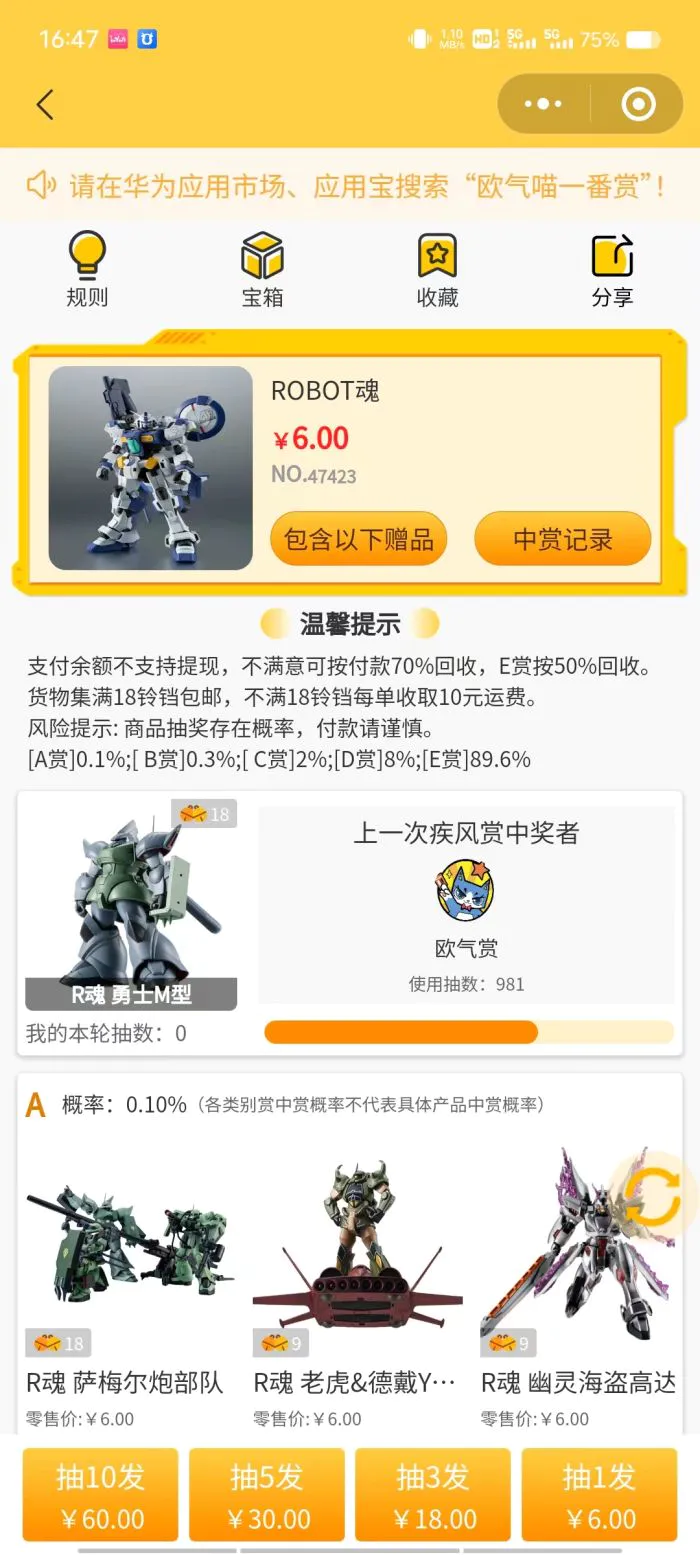View the 中赏记录 winning records

[562, 540]
